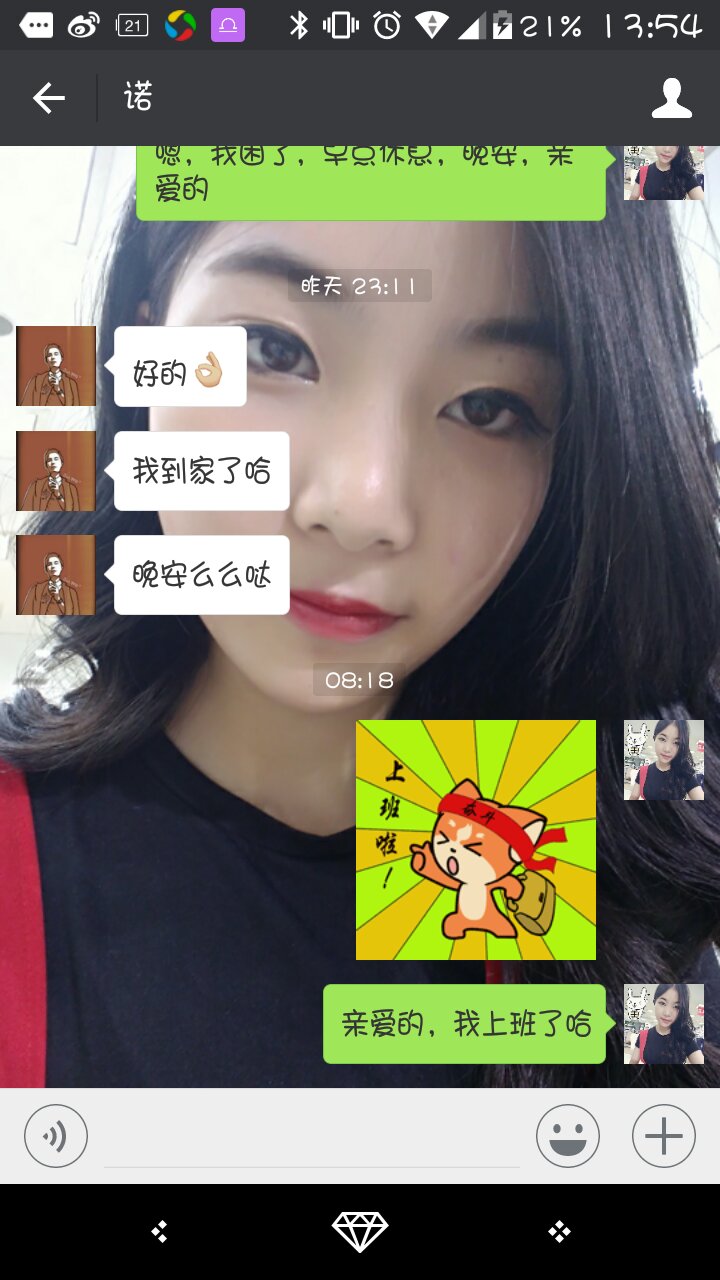The height and width of the screenshot is (1280, 720).
Task: Switch to voice message input
Action: coord(56,1136)
